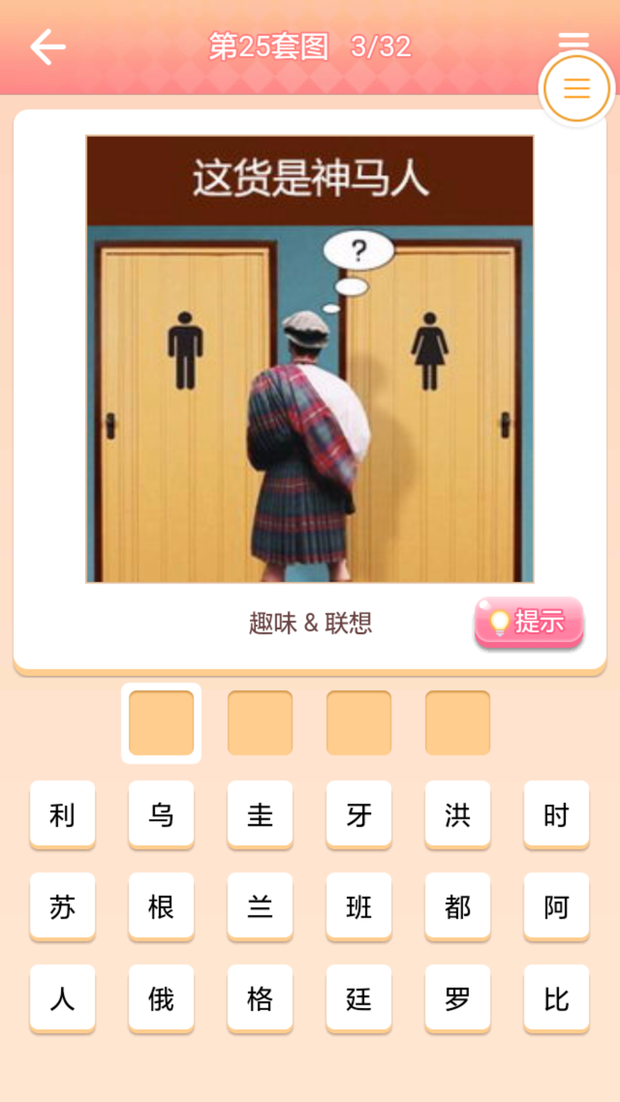
Task: Pick the 阿 character tile
Action: 556,906
